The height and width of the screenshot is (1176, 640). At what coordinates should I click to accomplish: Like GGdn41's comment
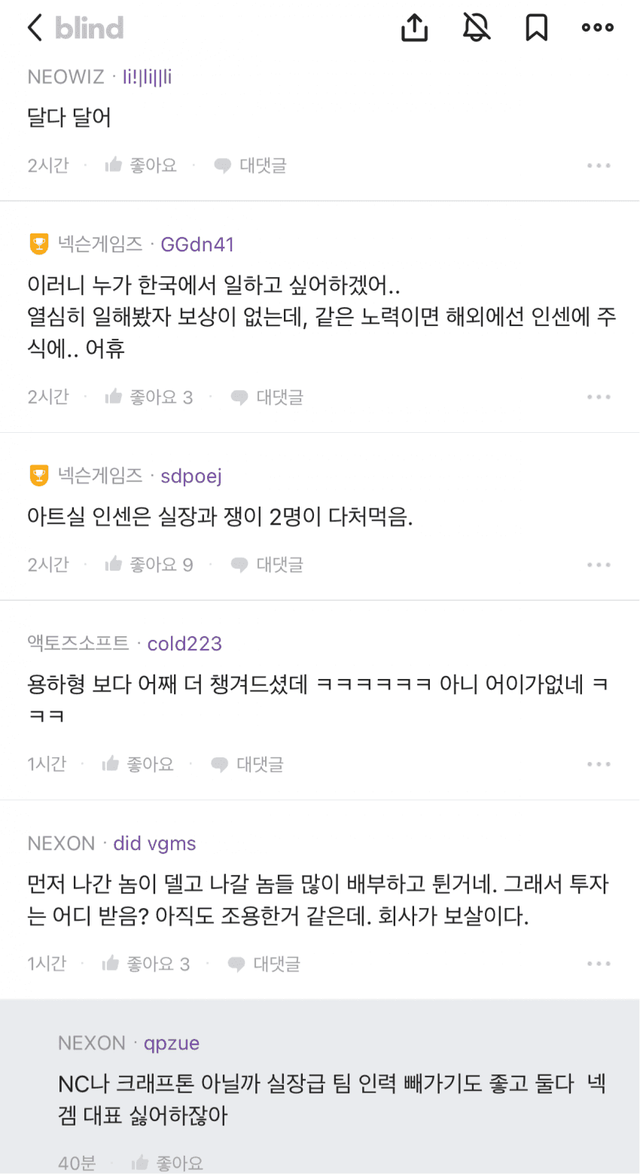[x=149, y=397]
